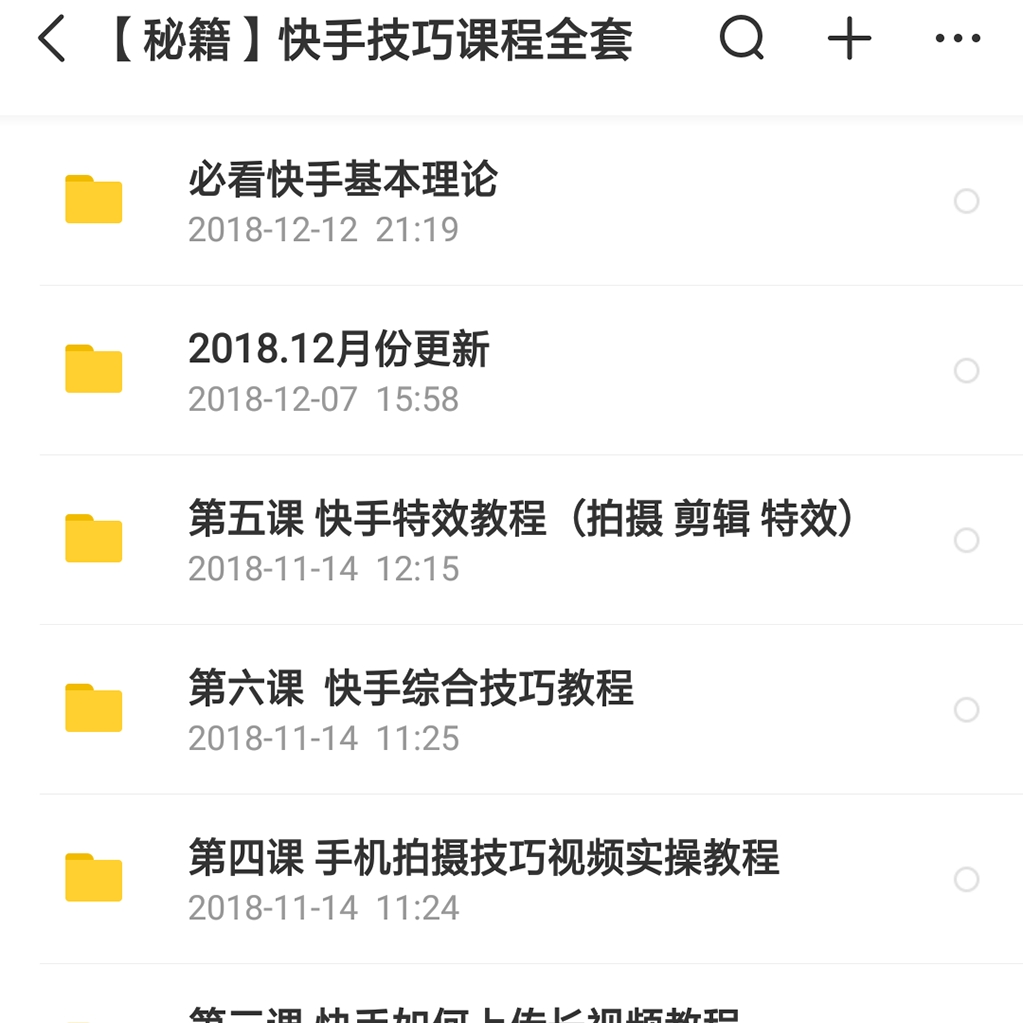Tap the plus icon to add
The width and height of the screenshot is (1023, 1023).
click(x=849, y=41)
